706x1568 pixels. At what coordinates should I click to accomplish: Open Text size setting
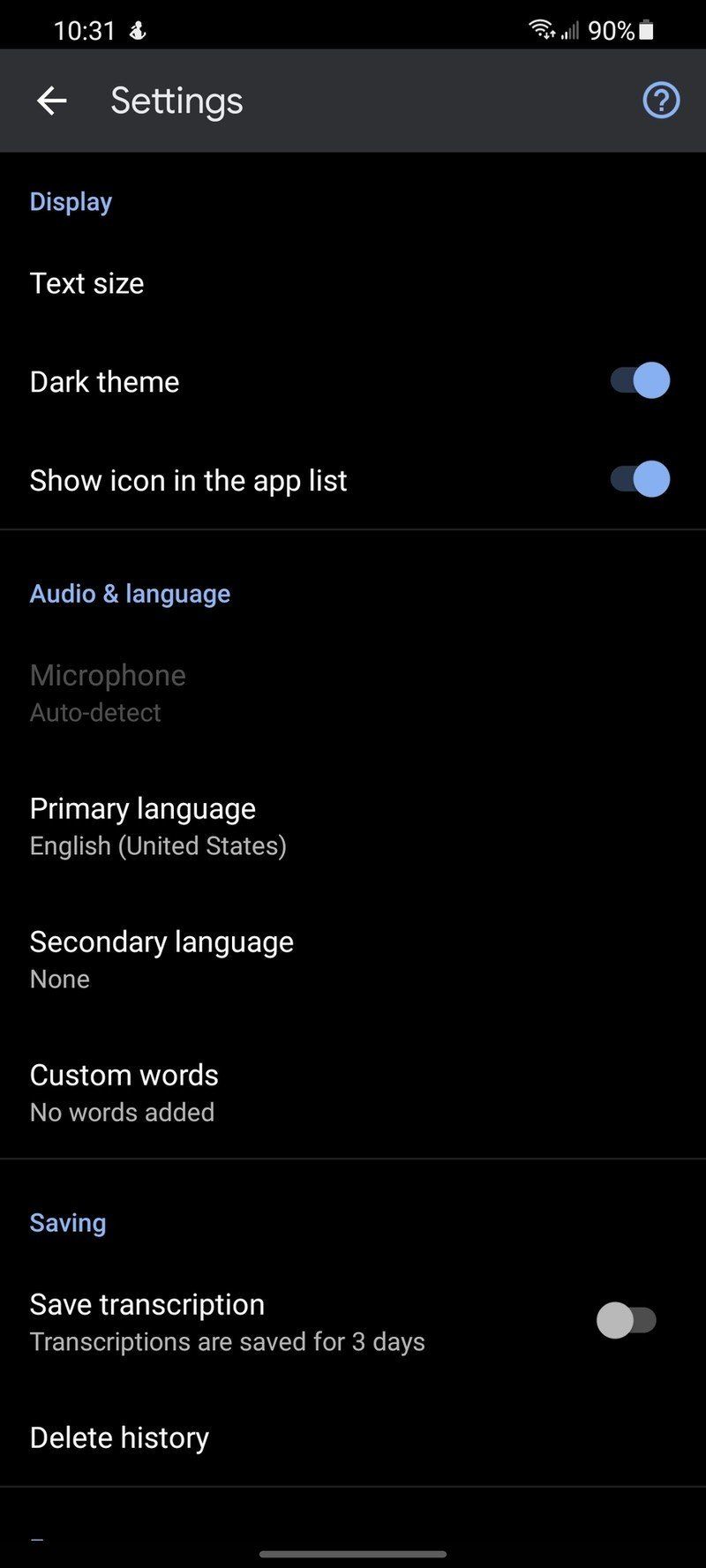tap(86, 283)
